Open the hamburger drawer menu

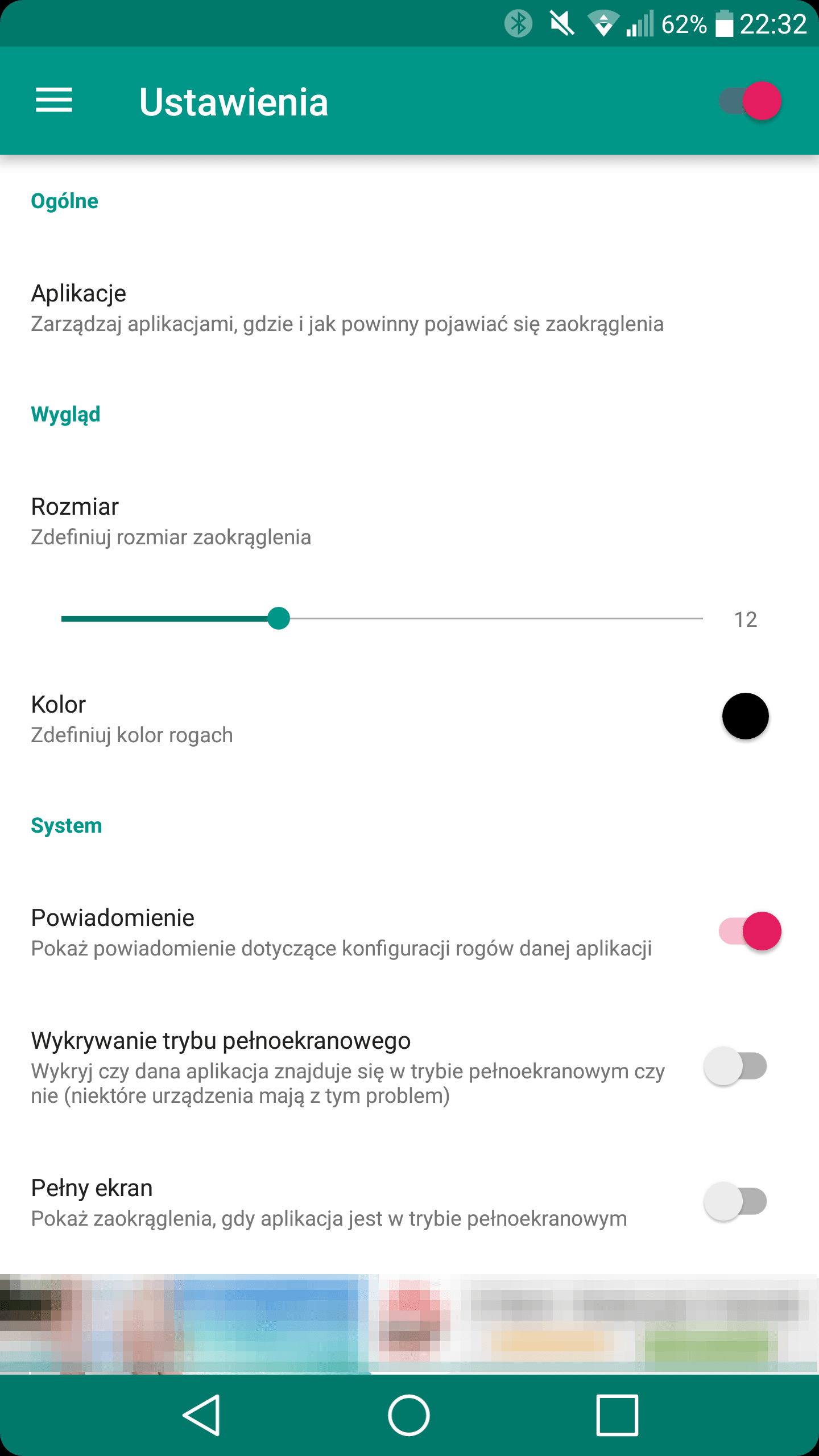[54, 101]
